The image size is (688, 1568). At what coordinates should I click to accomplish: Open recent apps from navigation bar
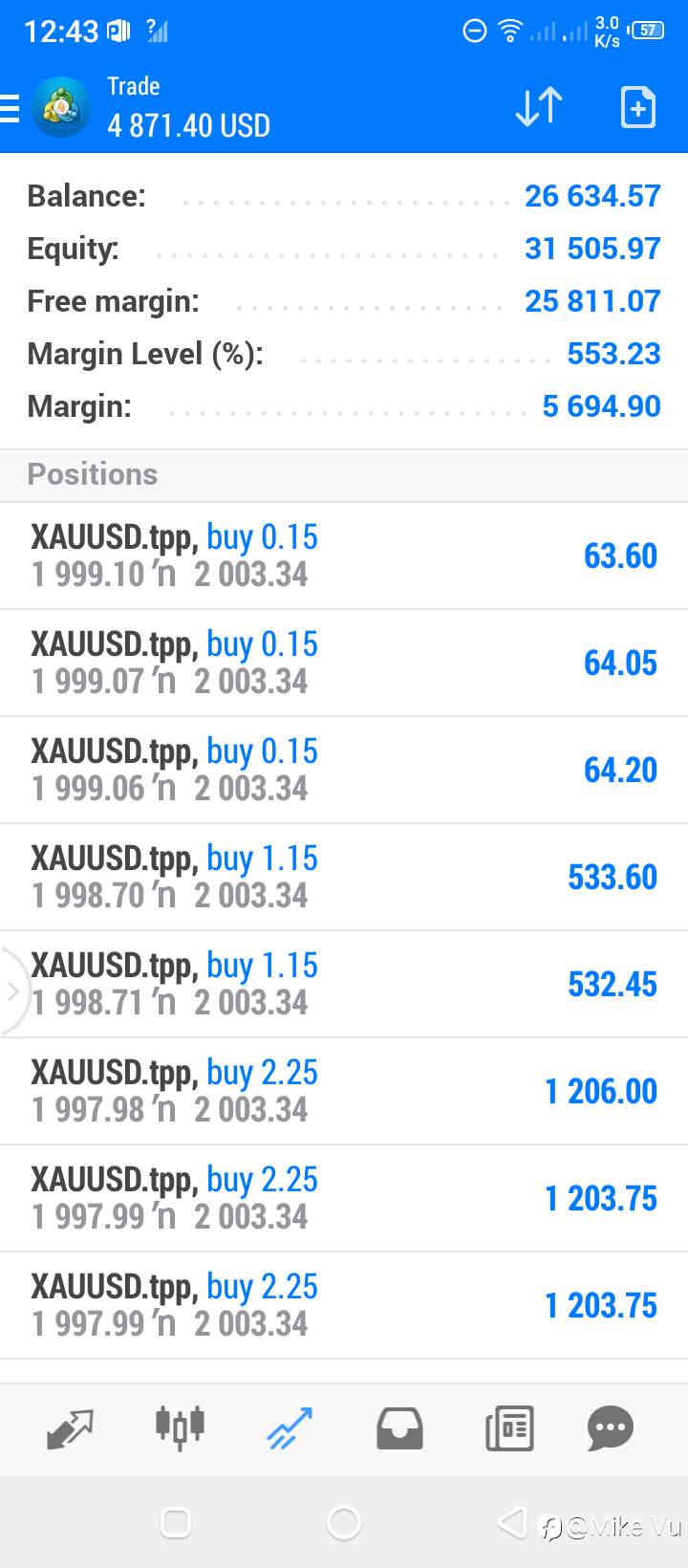click(176, 1522)
